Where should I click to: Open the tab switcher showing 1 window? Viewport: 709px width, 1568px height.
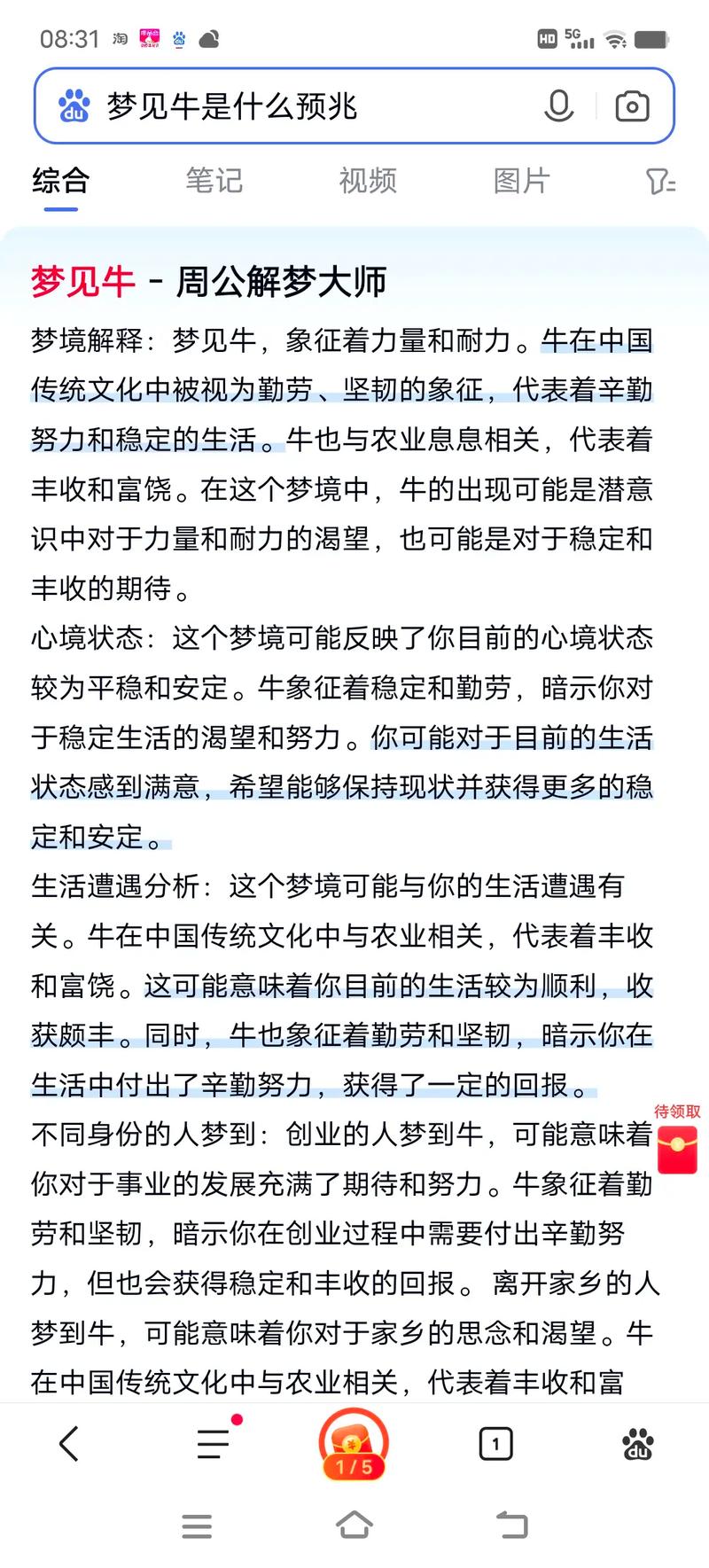(495, 1445)
